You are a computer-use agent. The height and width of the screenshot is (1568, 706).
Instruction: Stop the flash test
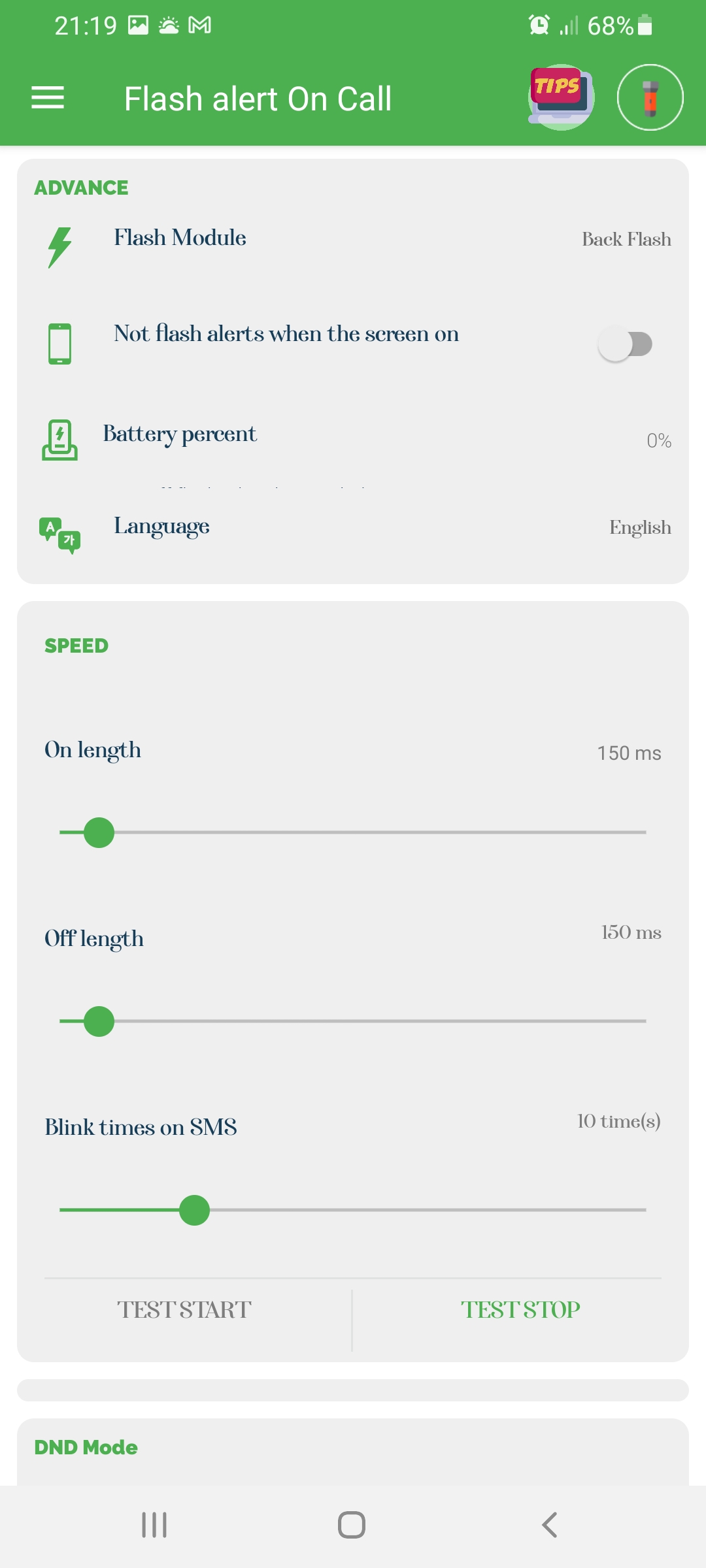(x=520, y=1310)
